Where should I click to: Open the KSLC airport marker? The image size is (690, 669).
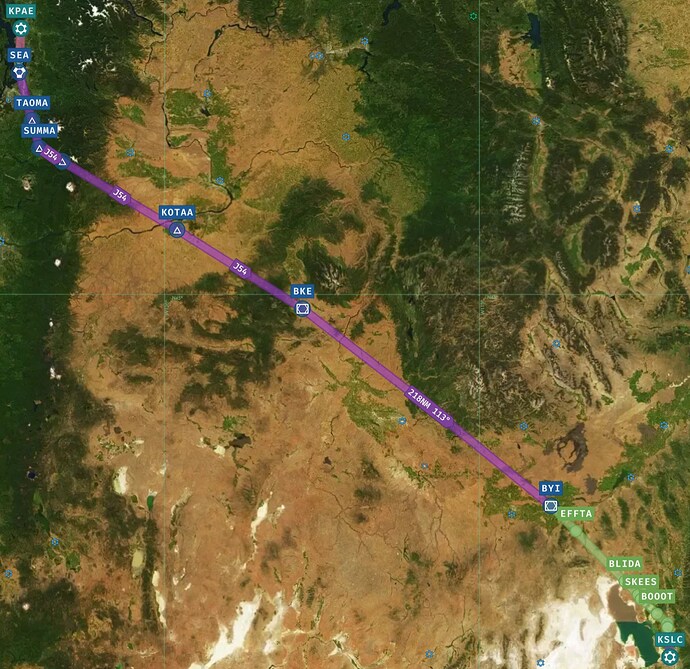tap(669, 655)
